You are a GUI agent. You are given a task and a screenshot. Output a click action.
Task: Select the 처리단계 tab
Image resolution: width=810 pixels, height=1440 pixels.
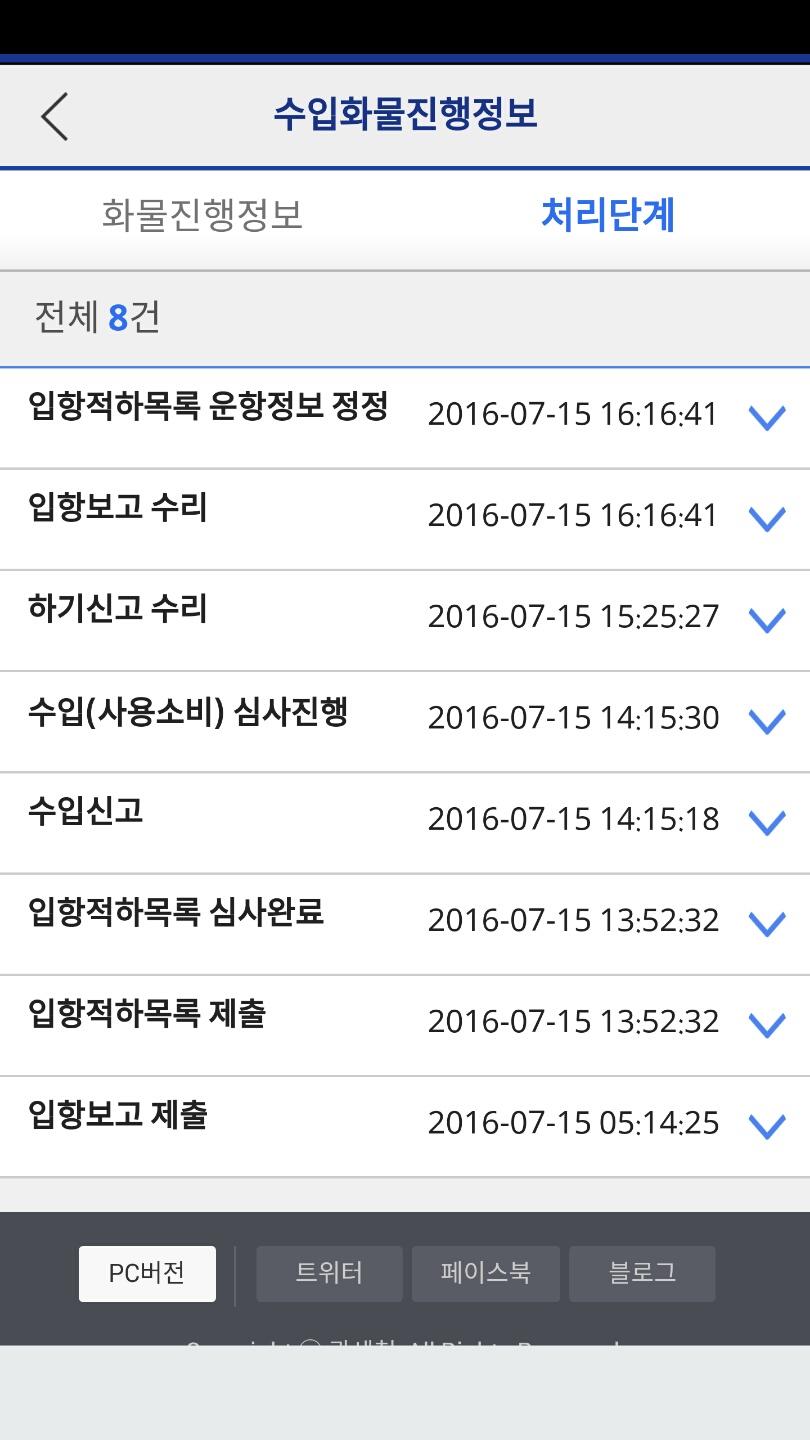[x=607, y=215]
